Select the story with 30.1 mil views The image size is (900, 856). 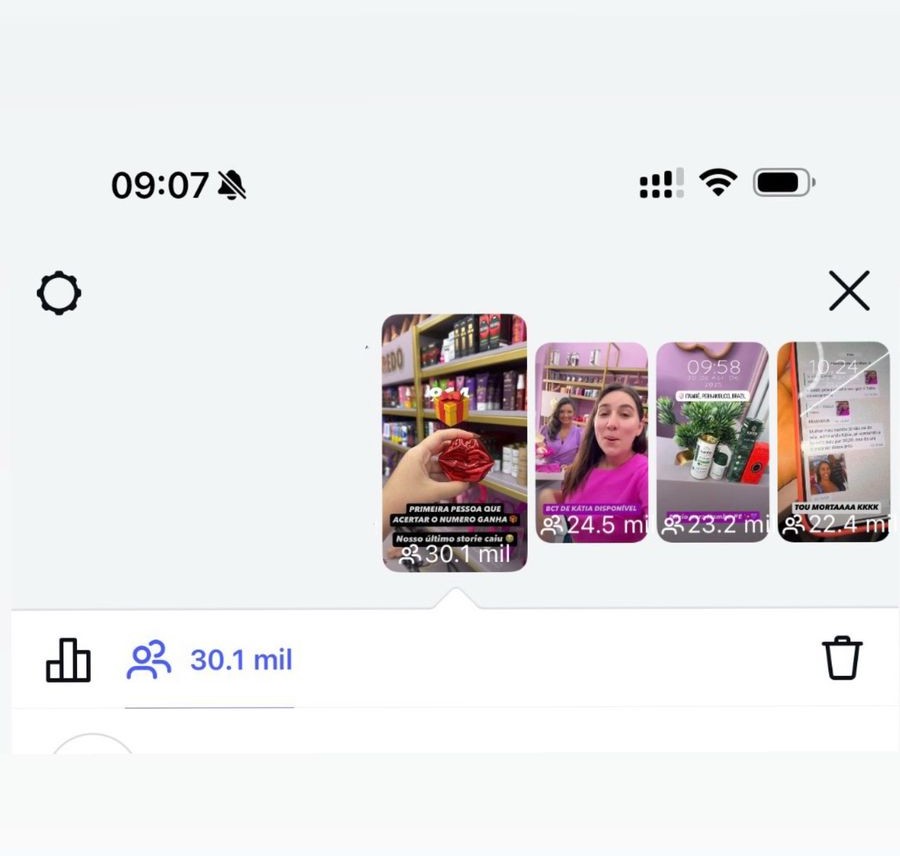pyautogui.click(x=454, y=442)
